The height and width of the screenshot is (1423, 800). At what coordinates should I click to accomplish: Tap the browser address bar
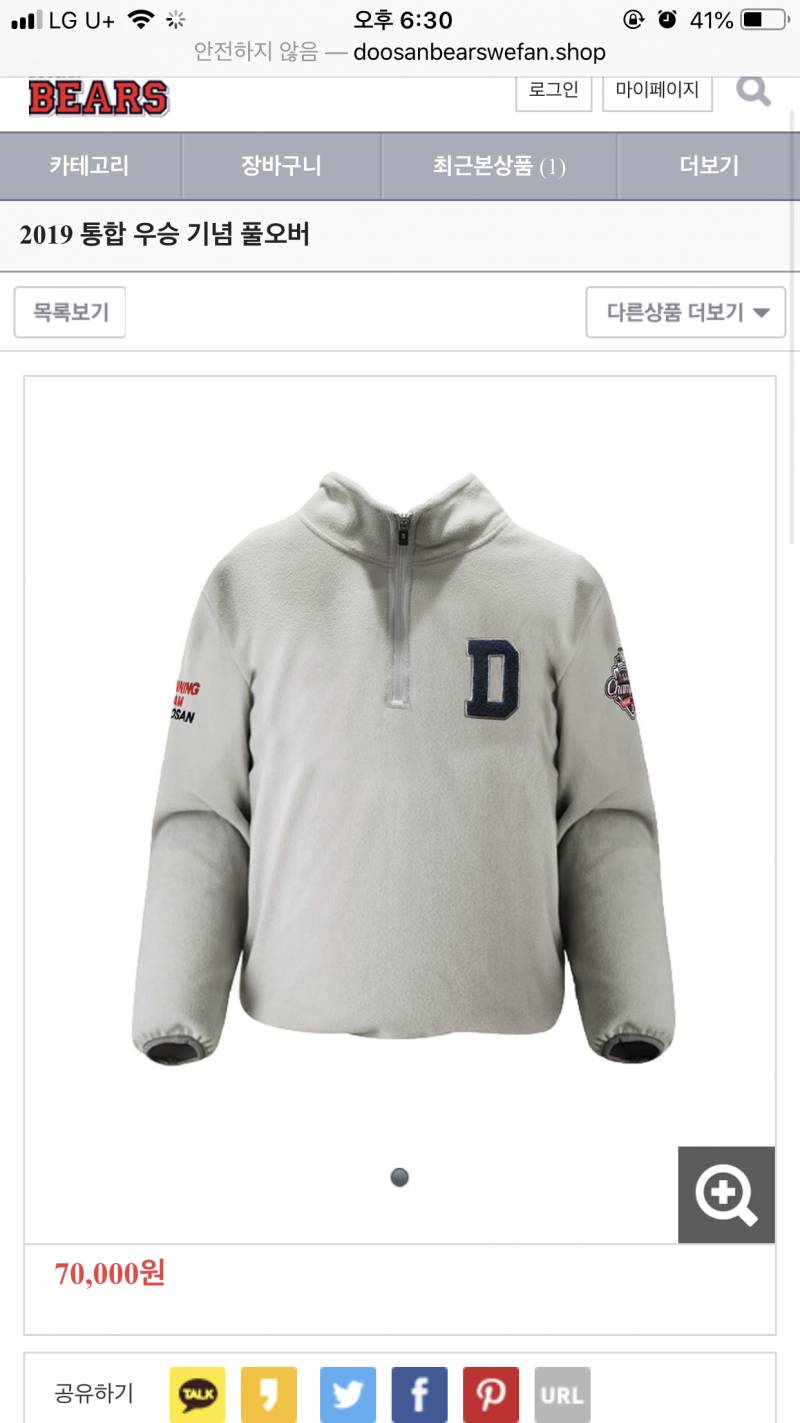(x=400, y=52)
